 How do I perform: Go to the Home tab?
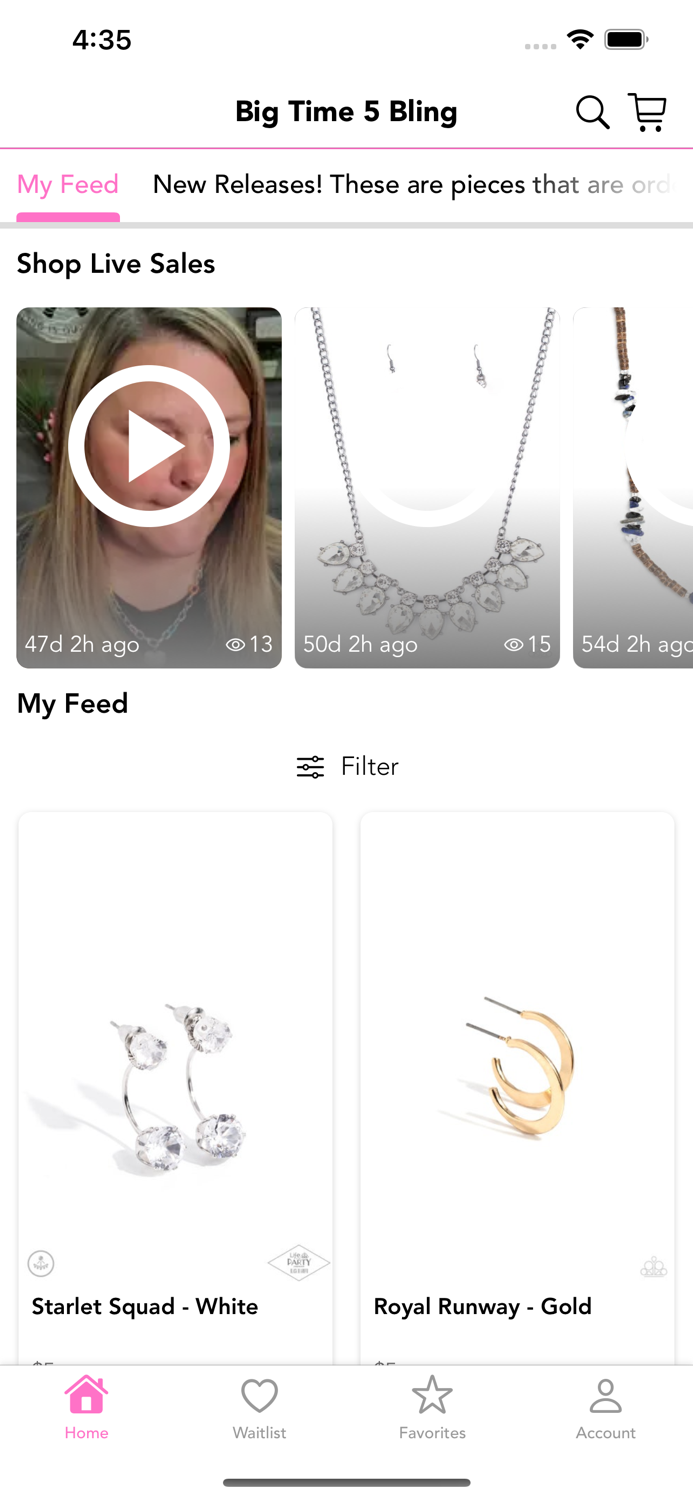pos(86,1408)
